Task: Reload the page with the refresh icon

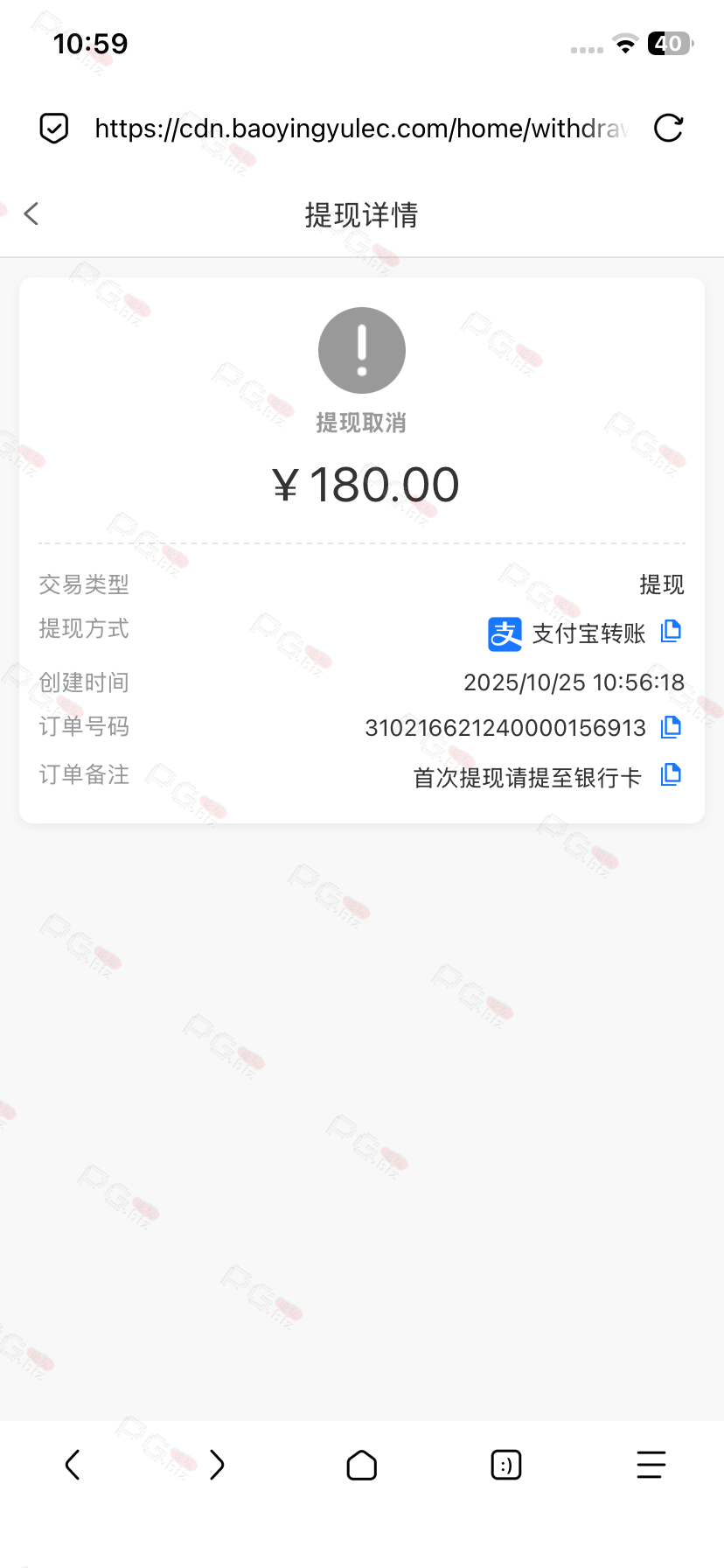Action: pos(668,129)
